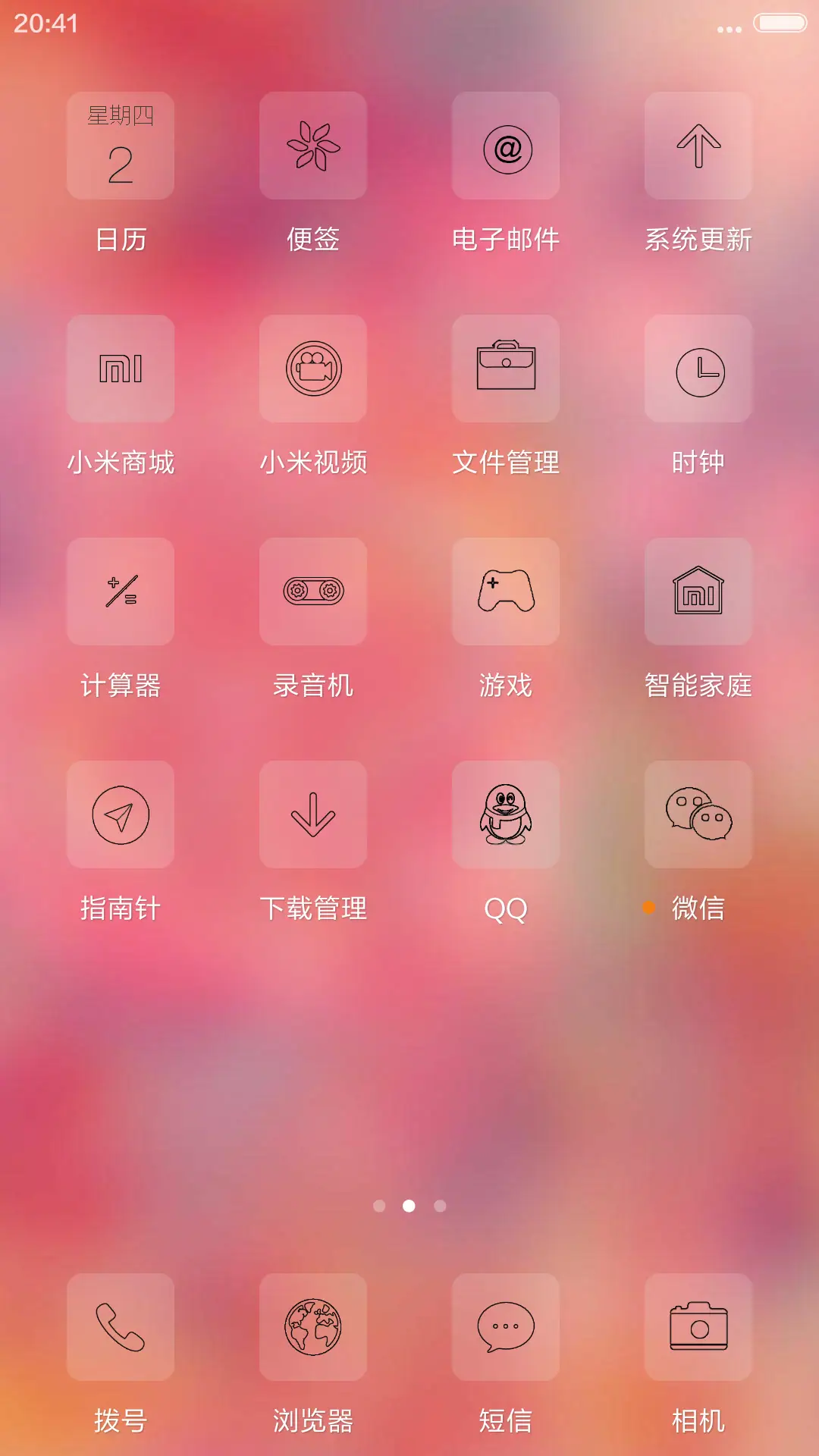Open the 电子邮件 email app
Image resolution: width=819 pixels, height=1456 pixels.
coord(505,146)
